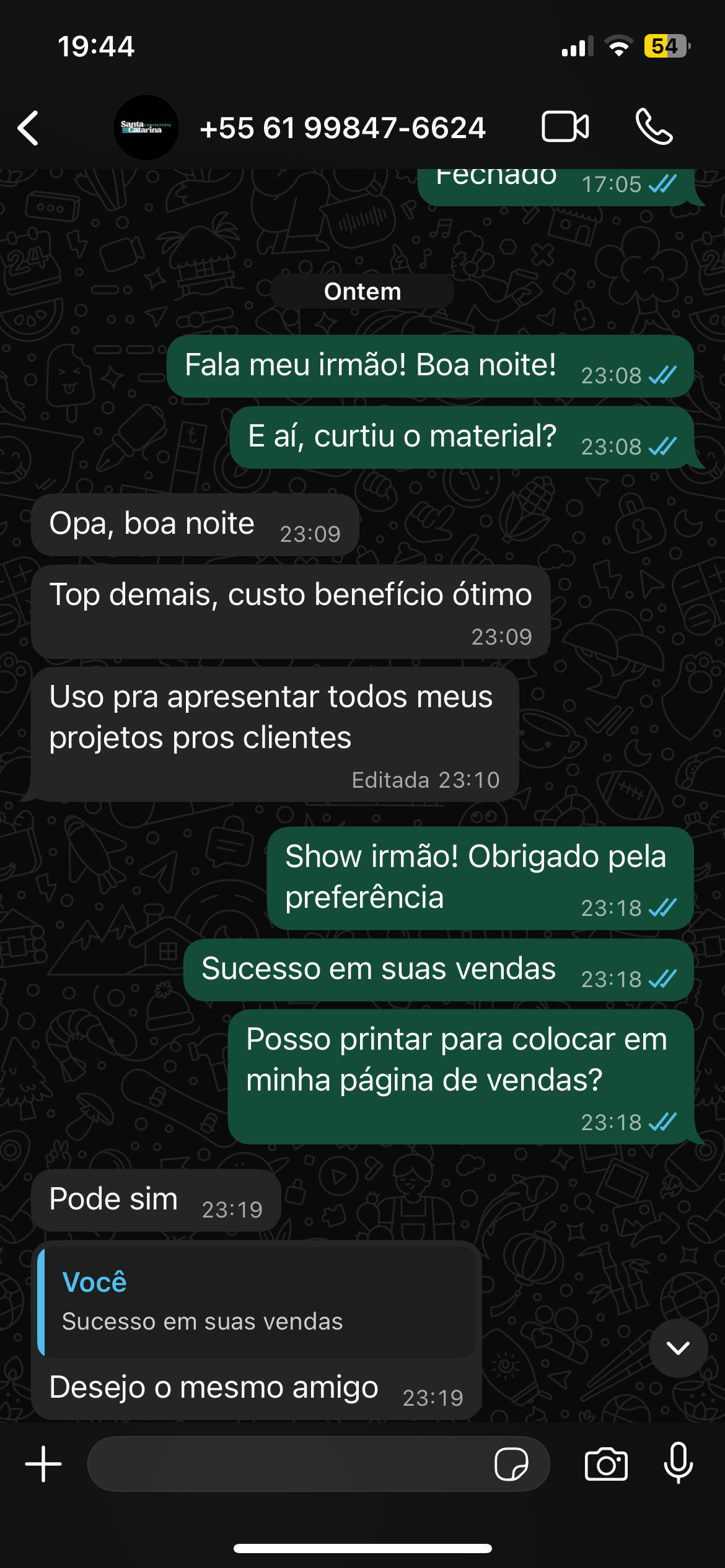Screen dimensions: 725x1568
Task: Tap the microphone to record audio
Action: [679, 1463]
